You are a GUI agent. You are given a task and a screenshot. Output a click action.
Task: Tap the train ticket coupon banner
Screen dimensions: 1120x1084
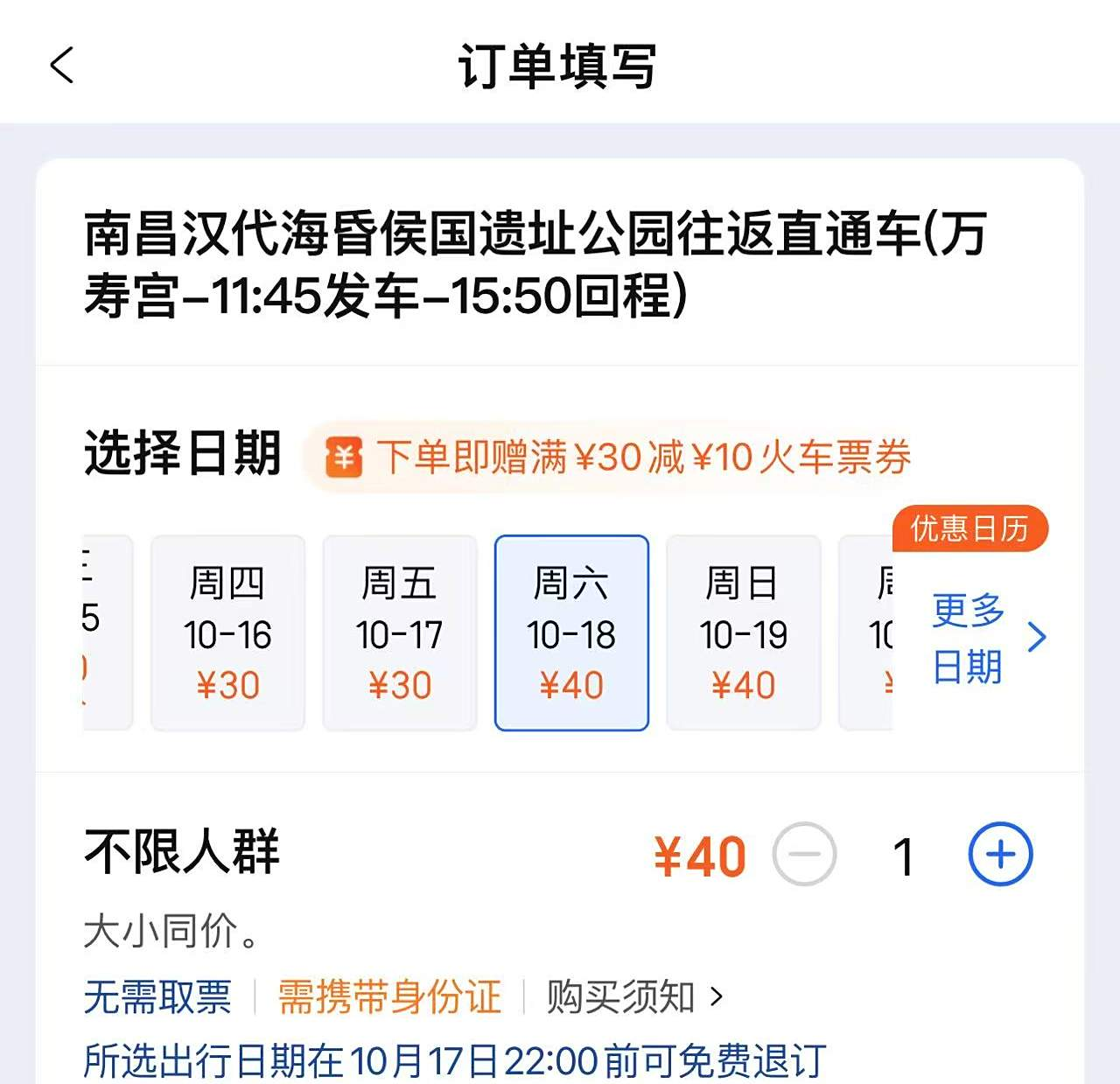click(619, 457)
